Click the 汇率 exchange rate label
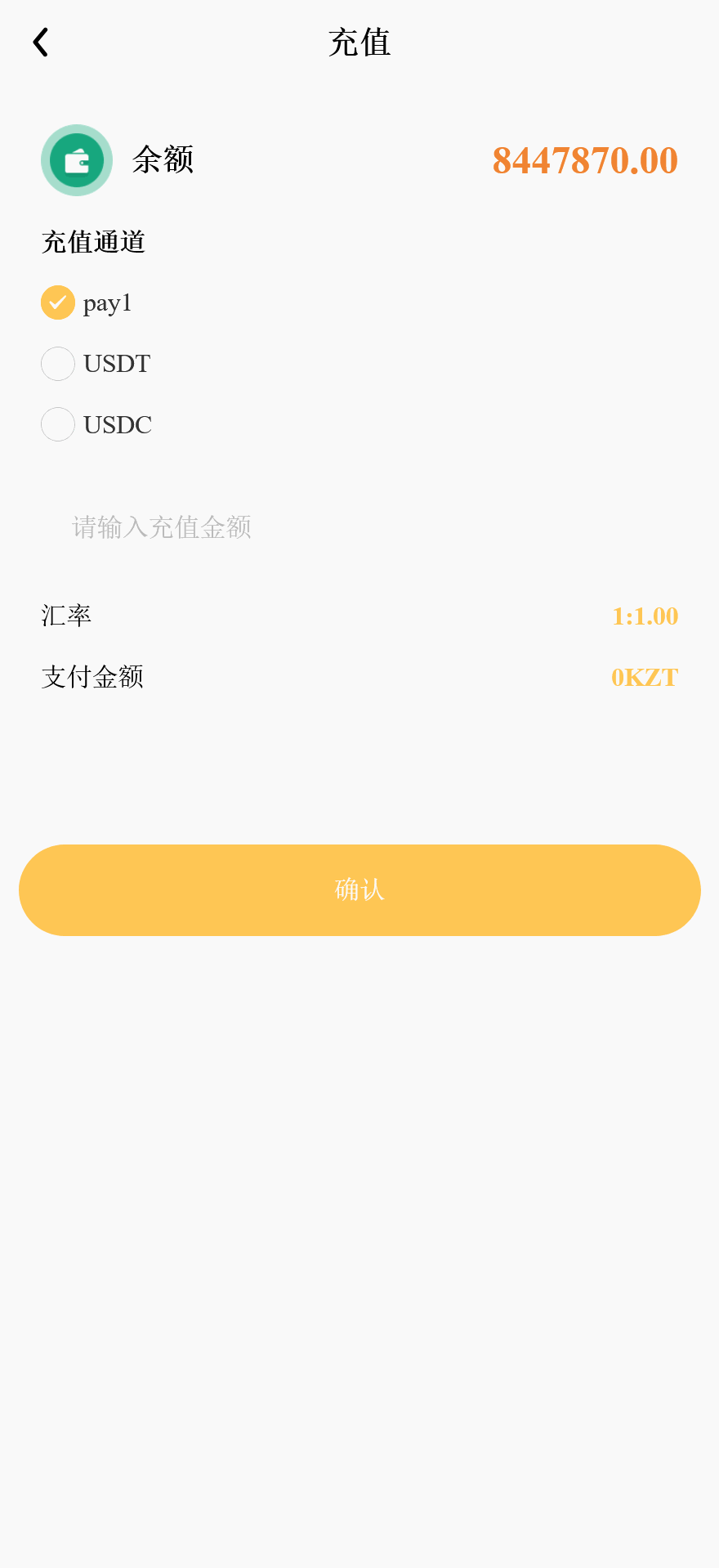The width and height of the screenshot is (719, 1568). (x=65, y=616)
